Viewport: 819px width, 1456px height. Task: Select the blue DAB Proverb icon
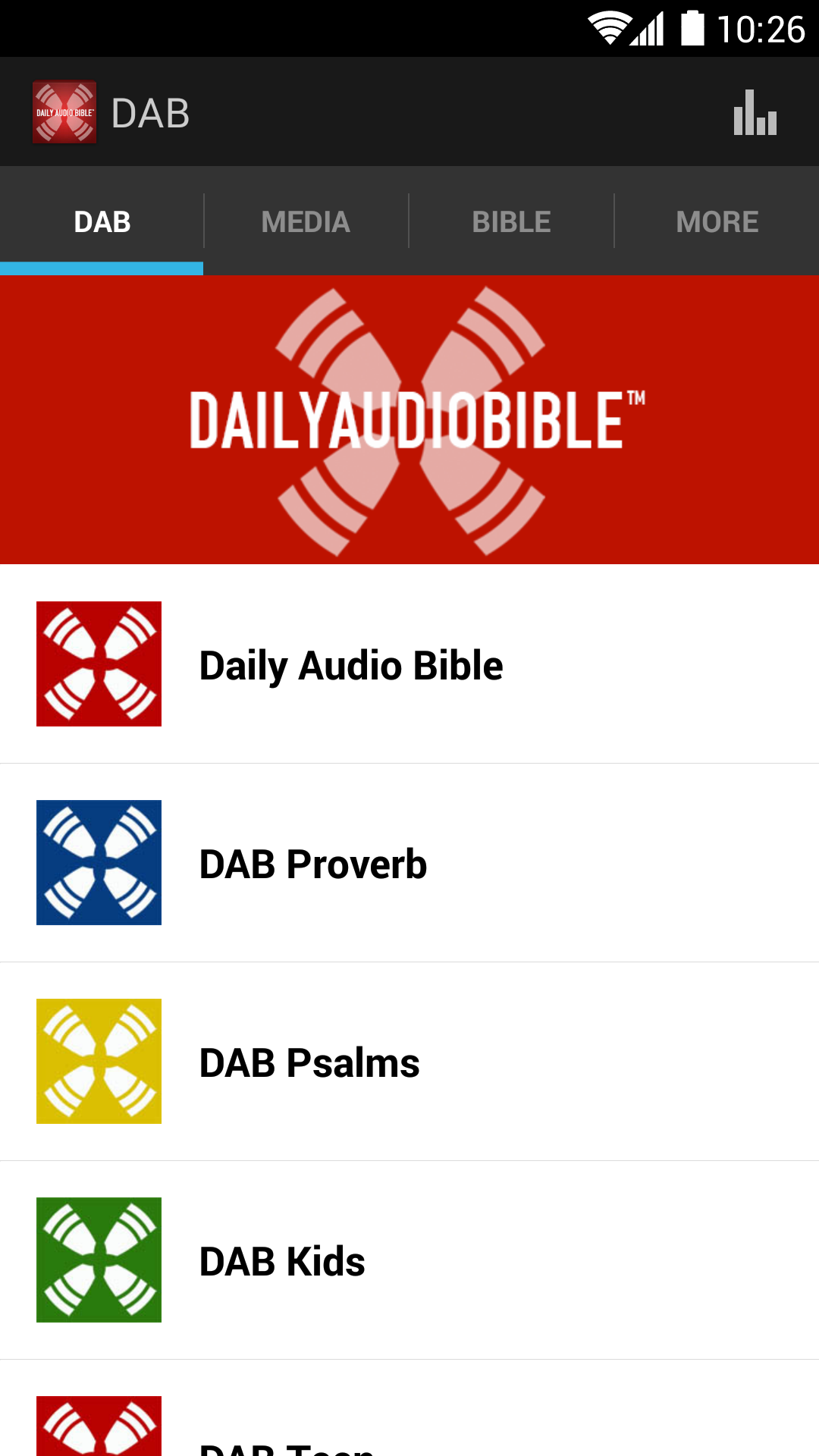99,862
